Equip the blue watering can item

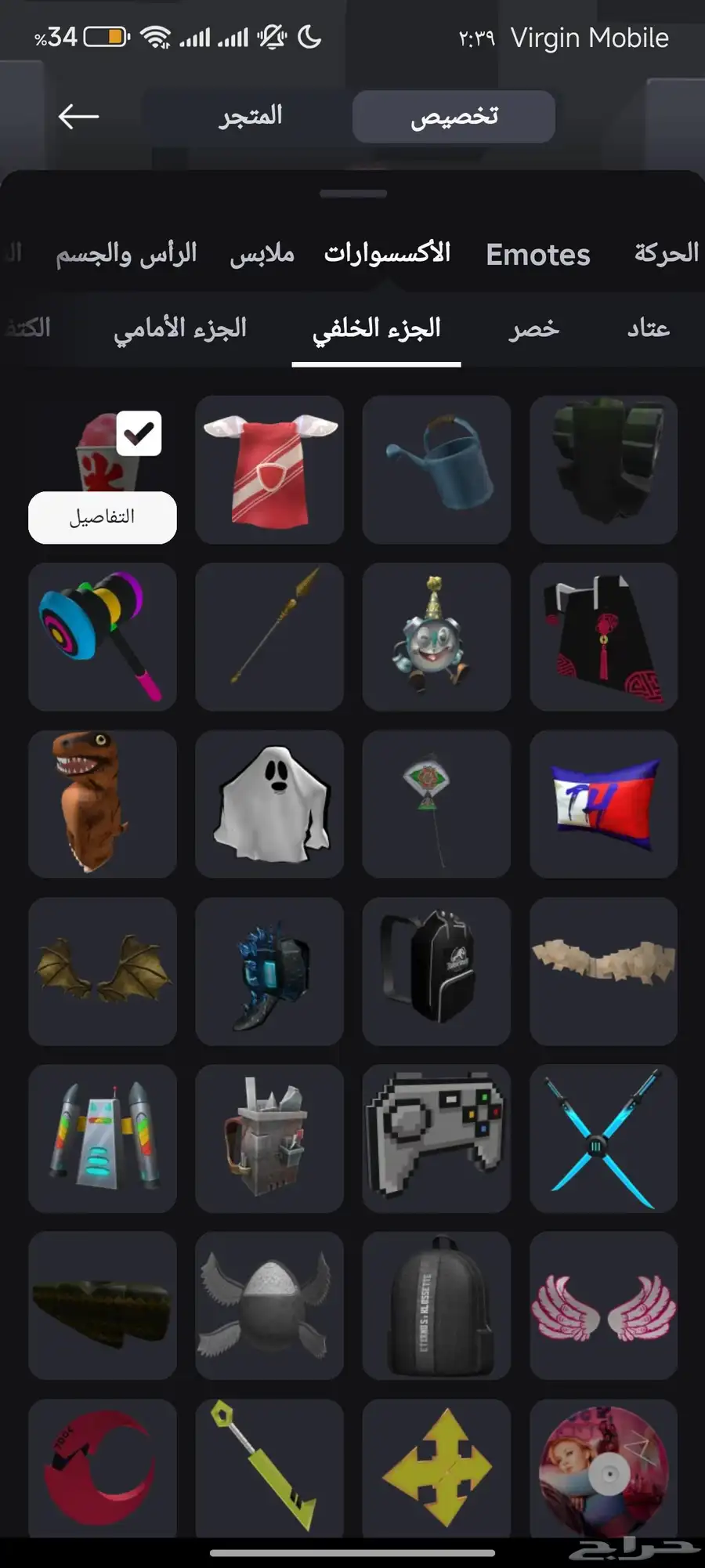[x=436, y=469]
